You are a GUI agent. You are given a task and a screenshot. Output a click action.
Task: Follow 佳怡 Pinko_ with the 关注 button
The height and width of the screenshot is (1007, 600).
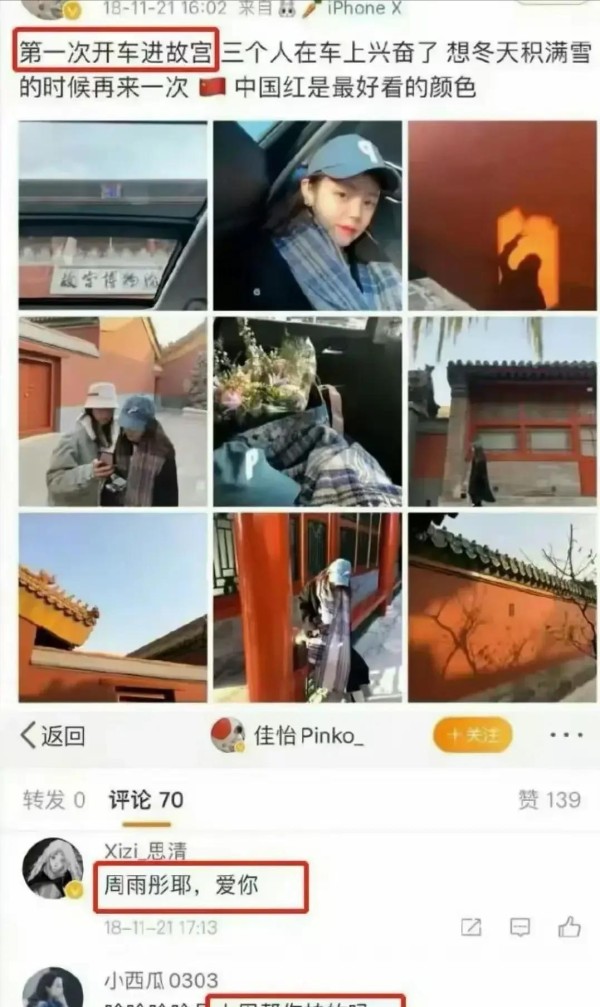click(x=472, y=736)
